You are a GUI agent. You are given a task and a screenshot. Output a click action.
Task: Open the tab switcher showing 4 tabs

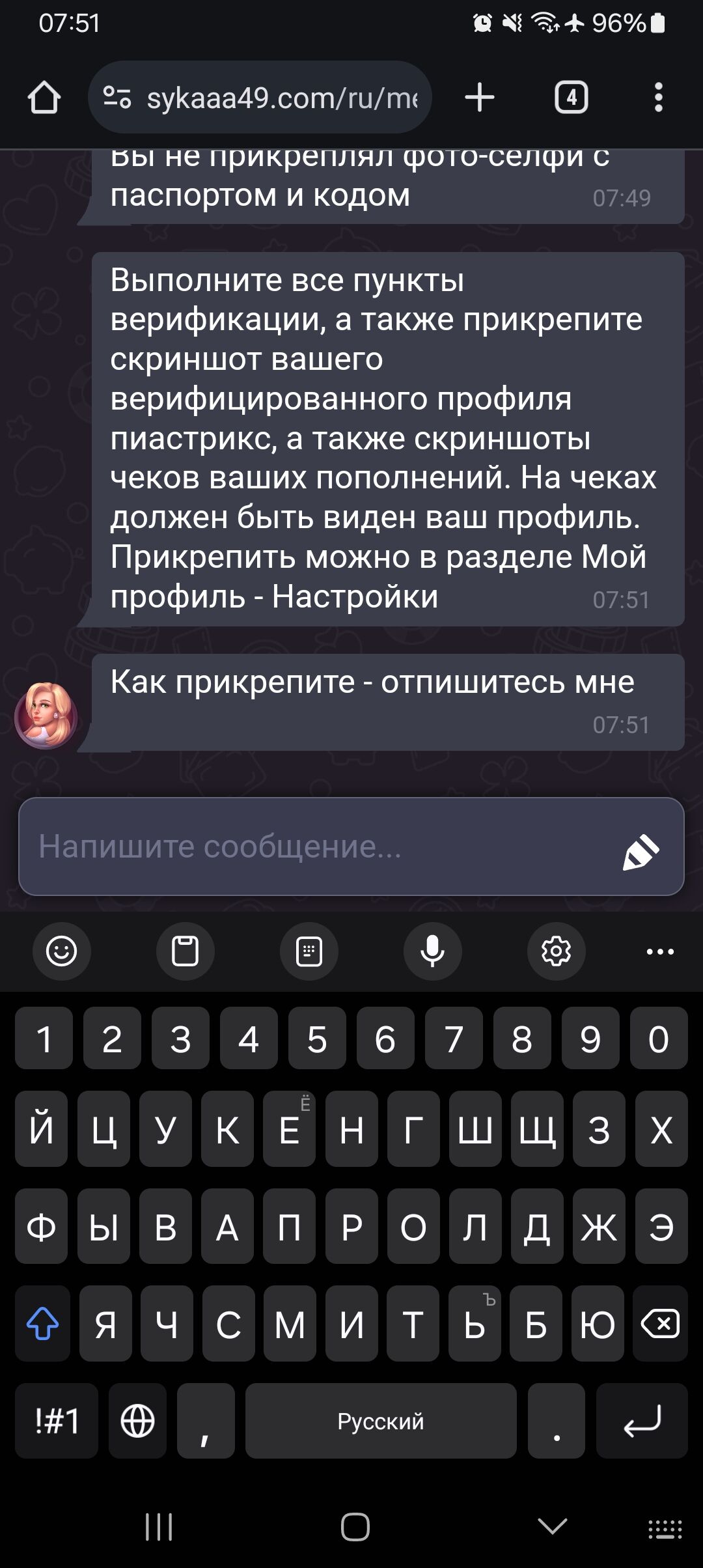tap(571, 98)
